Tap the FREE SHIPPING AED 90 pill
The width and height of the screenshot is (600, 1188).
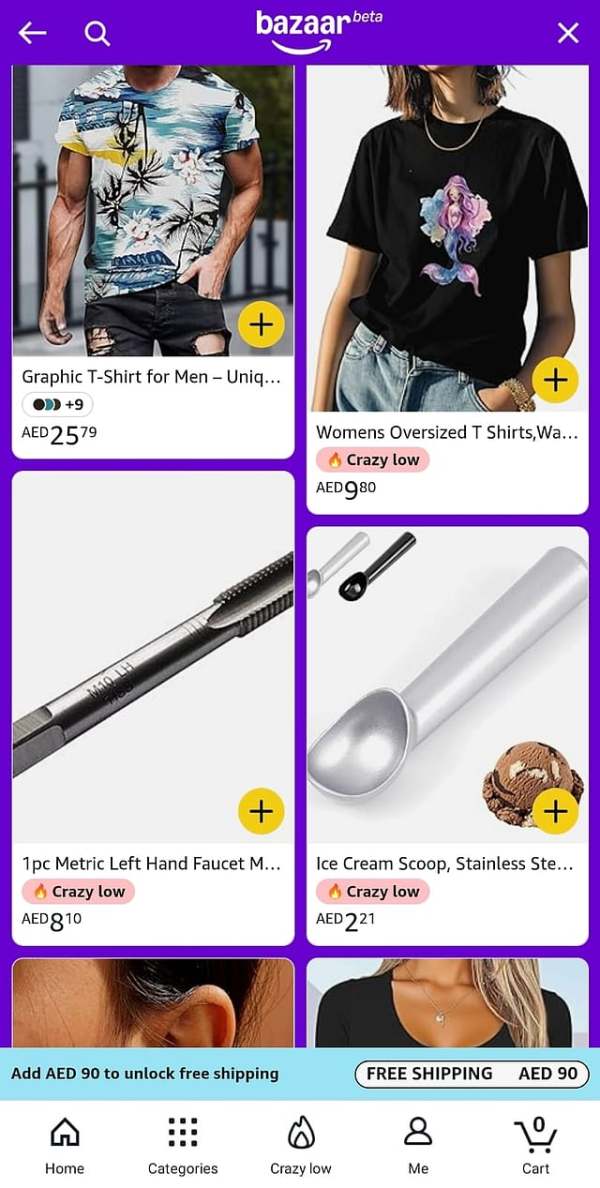(x=472, y=1074)
